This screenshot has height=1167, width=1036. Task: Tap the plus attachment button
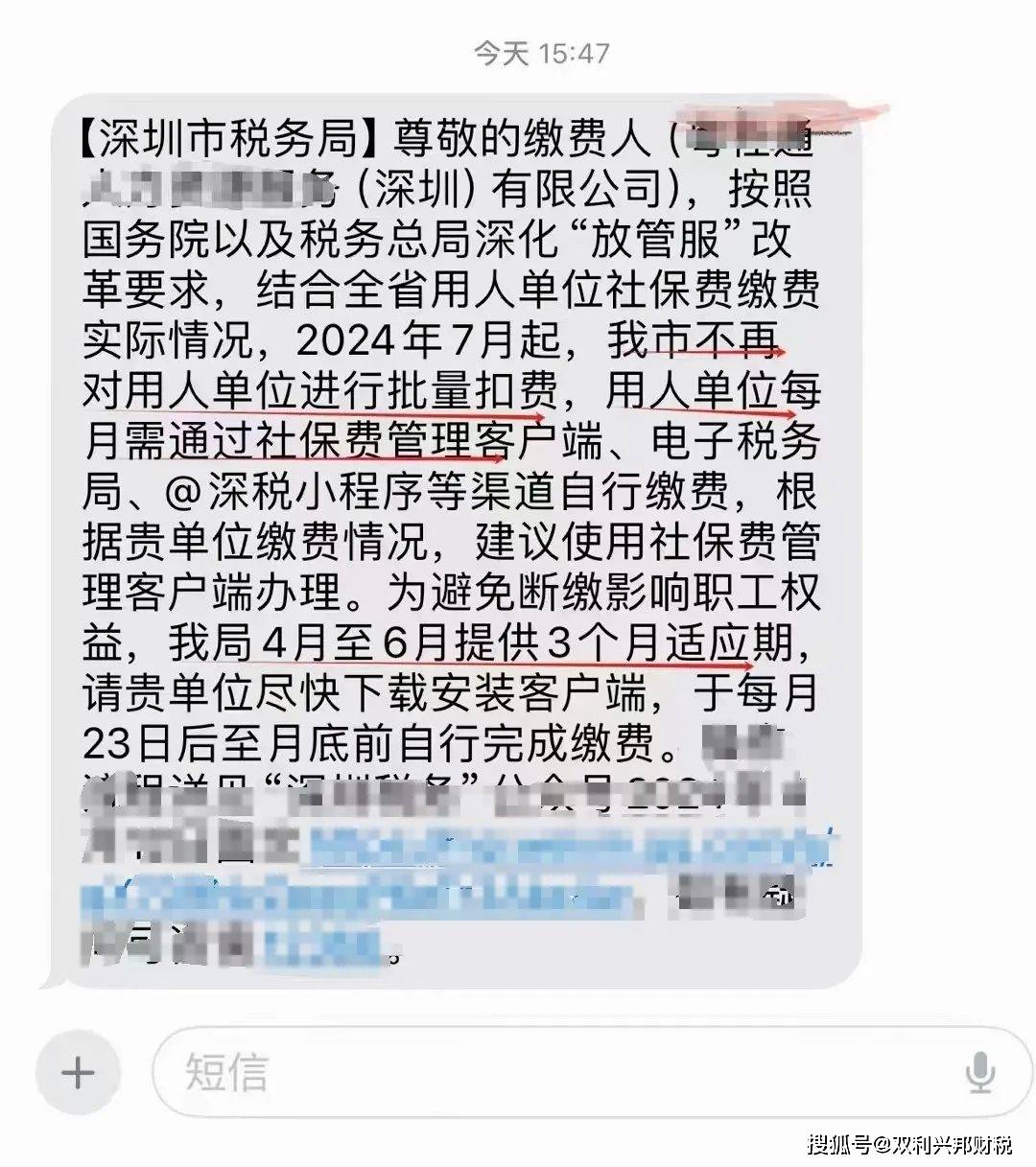point(78,1072)
